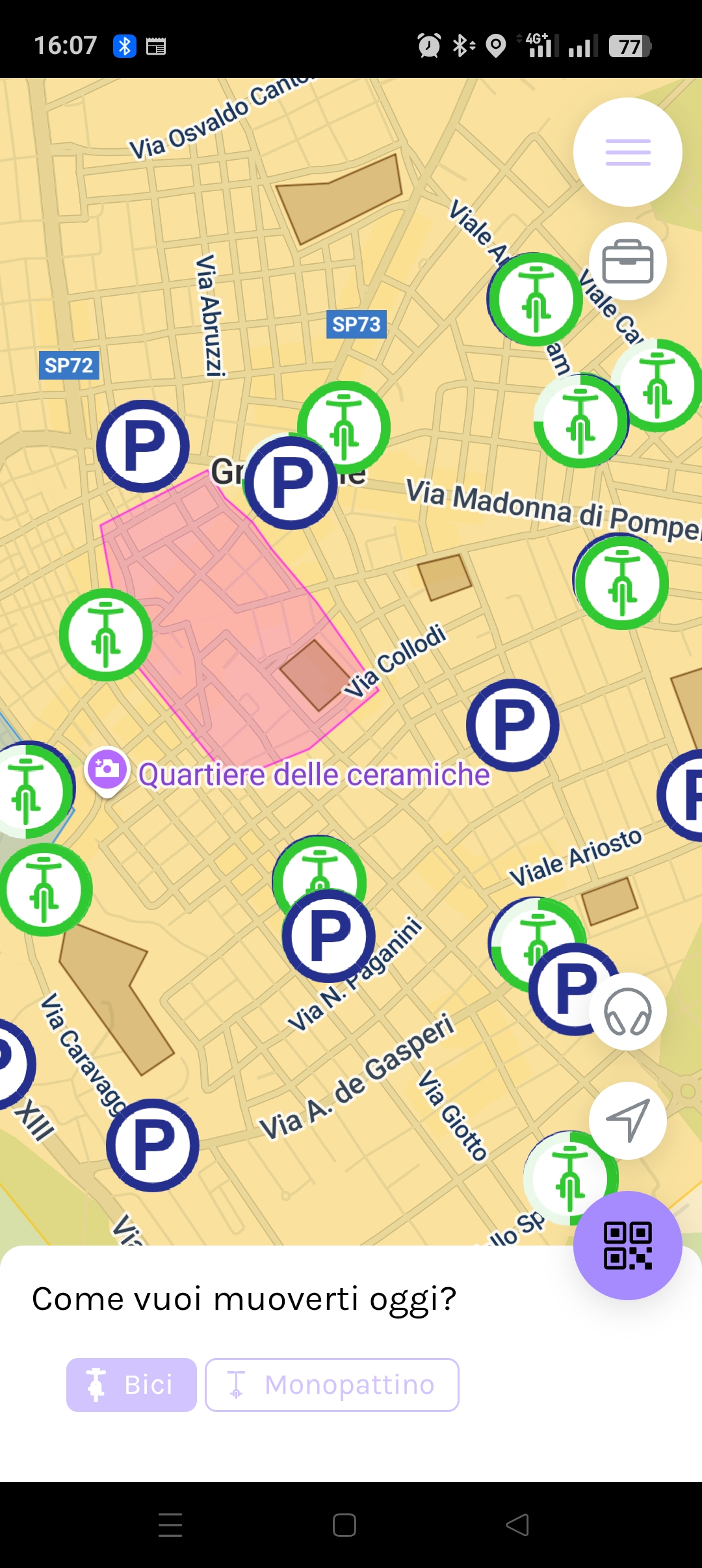The image size is (702, 1568).
Task: Center map on my location
Action: click(x=627, y=1120)
